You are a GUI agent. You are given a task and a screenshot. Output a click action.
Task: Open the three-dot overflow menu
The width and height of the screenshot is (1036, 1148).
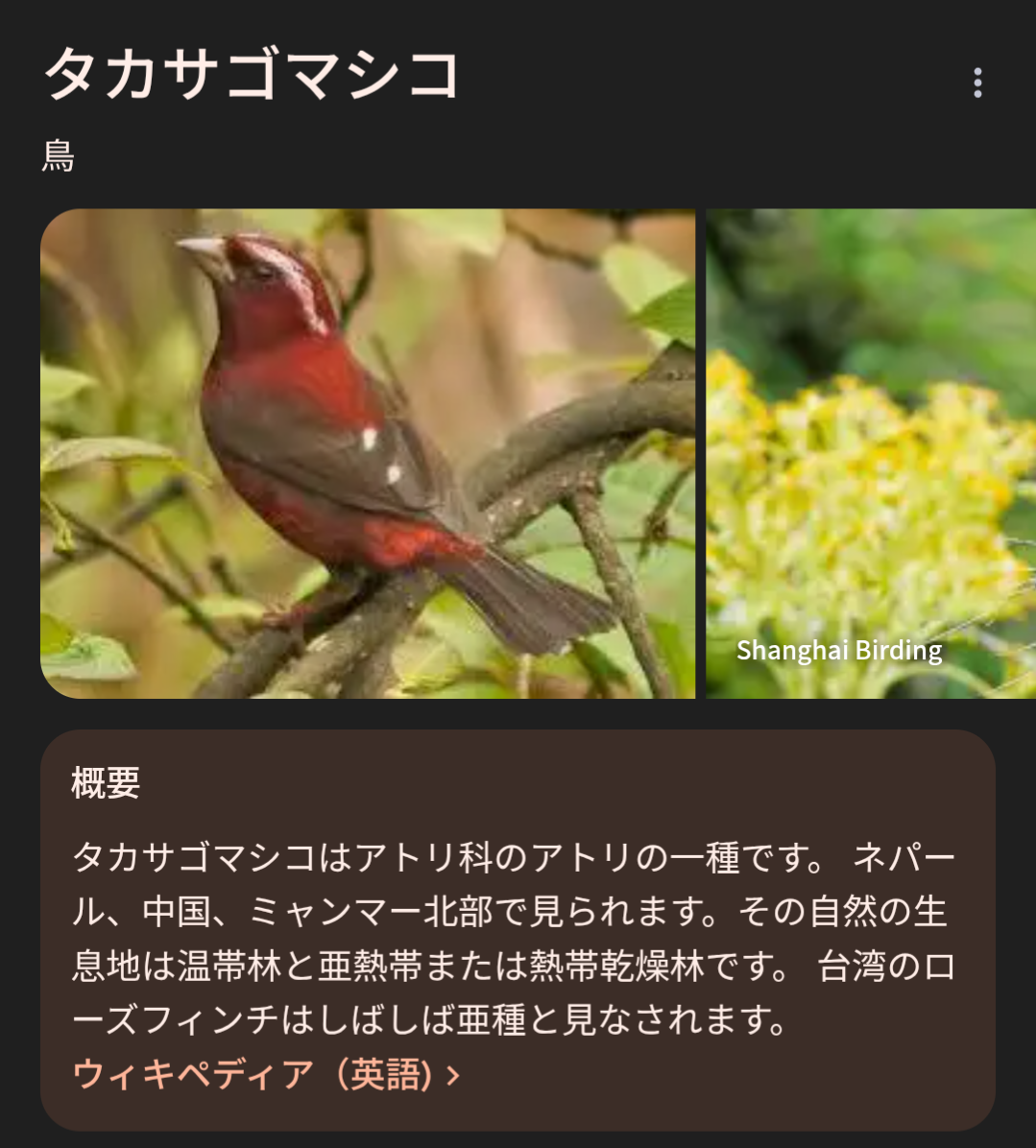[x=977, y=83]
